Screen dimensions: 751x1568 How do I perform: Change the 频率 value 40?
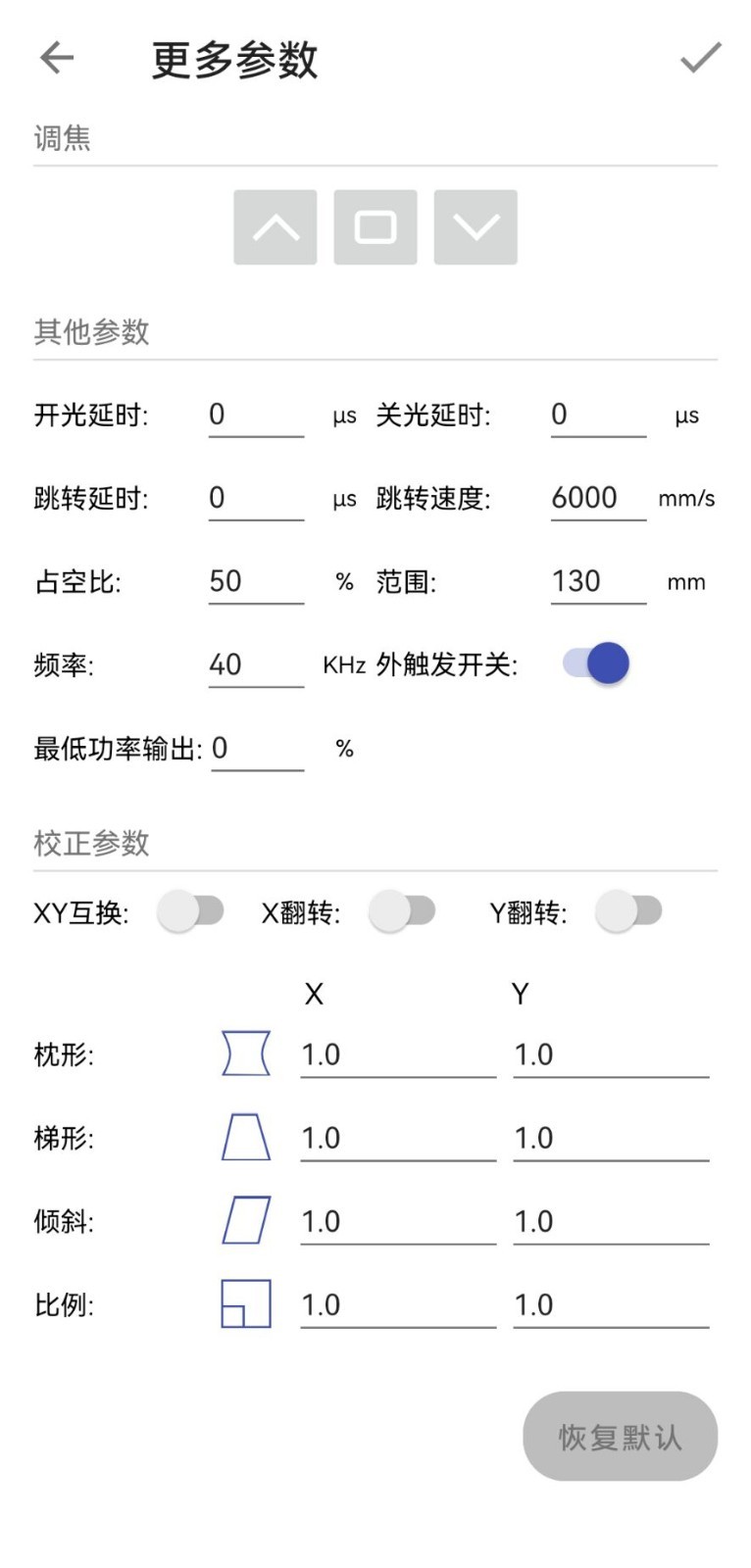(255, 665)
